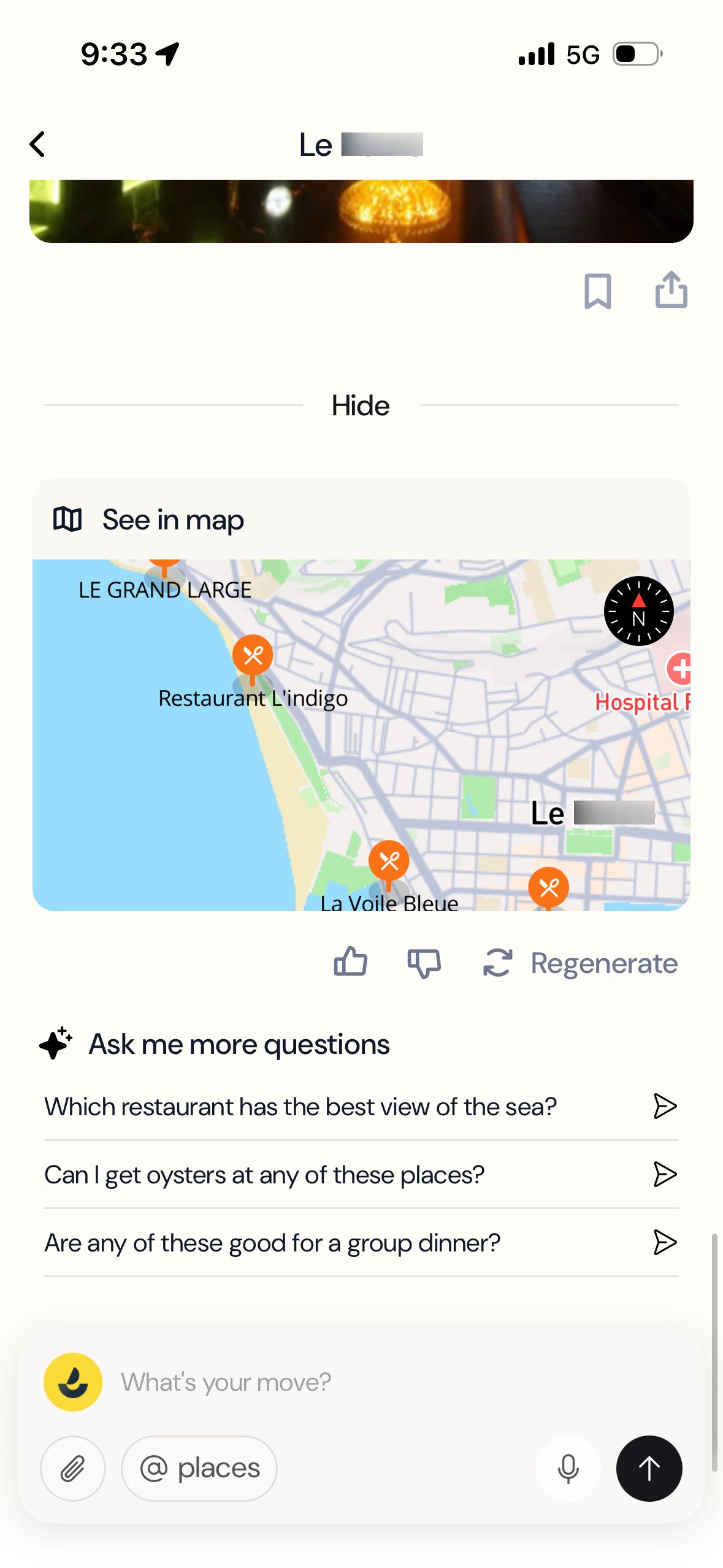This screenshot has height=1568, width=723.
Task: Tap the compass on the map
Action: coord(638,611)
